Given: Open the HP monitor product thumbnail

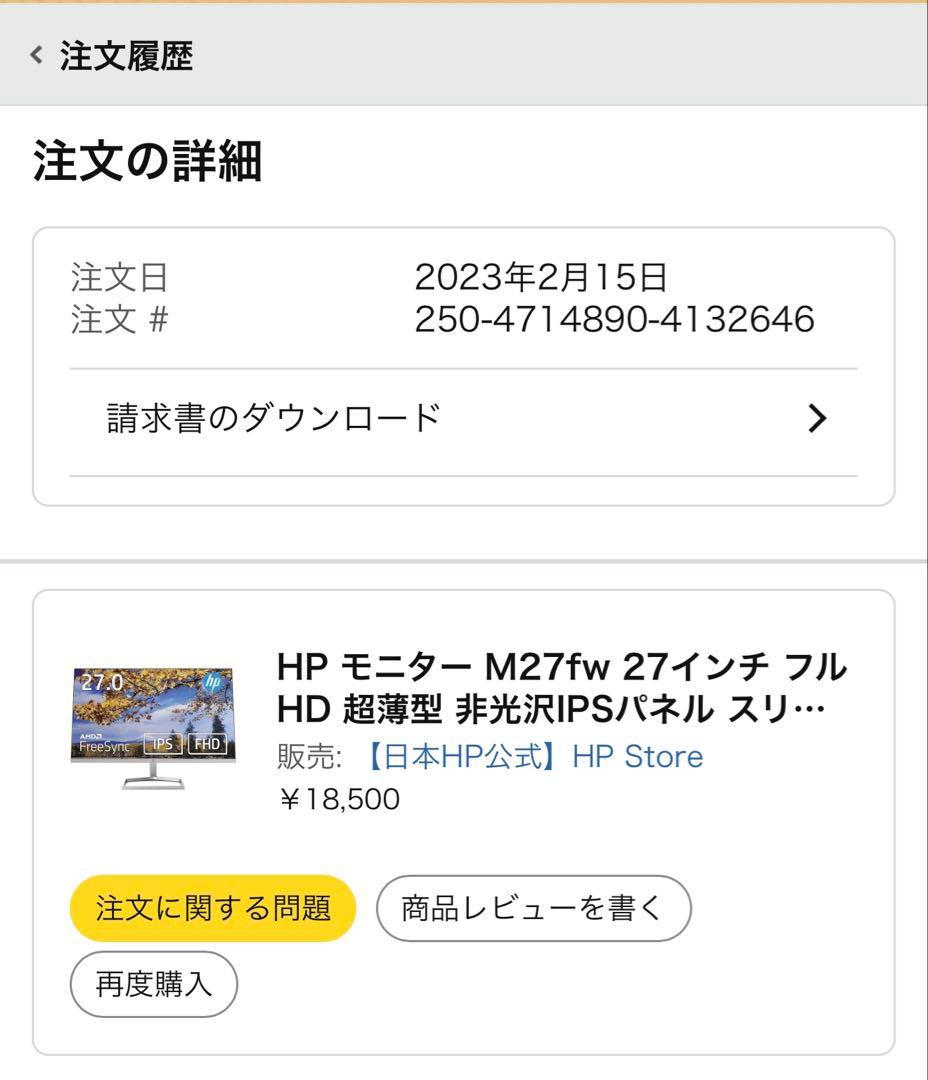Looking at the screenshot, I should (154, 719).
